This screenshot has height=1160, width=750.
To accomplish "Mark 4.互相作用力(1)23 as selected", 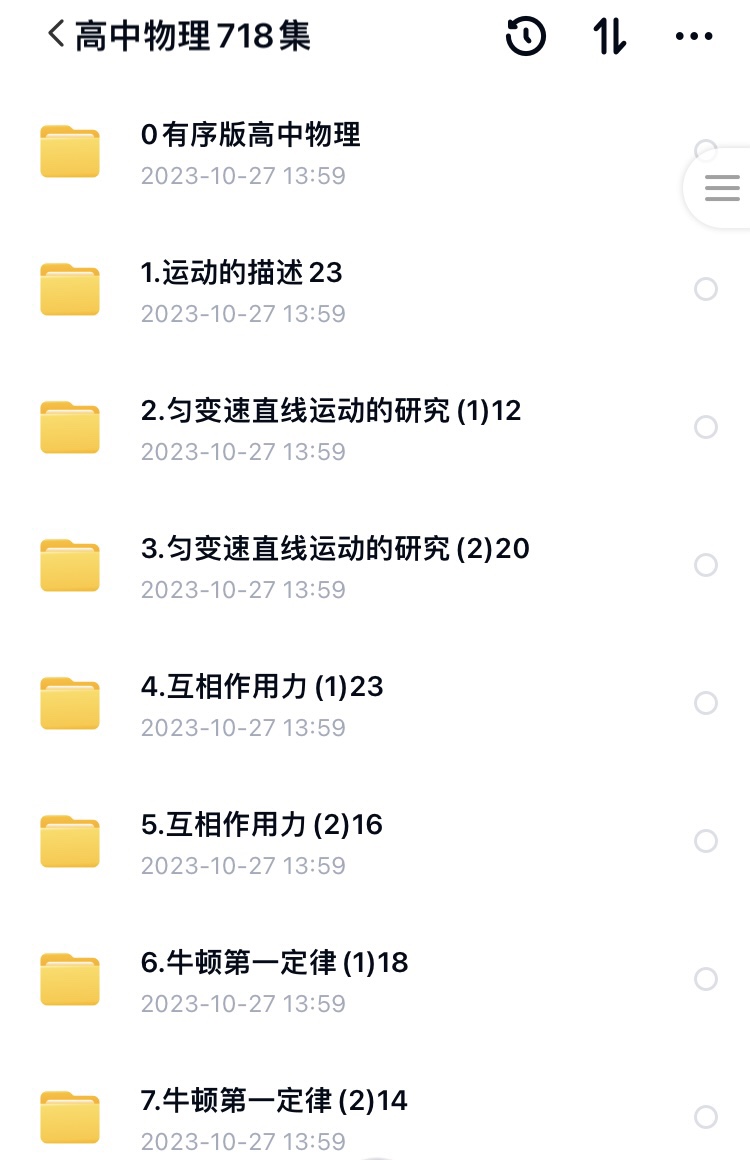I will coord(706,703).
